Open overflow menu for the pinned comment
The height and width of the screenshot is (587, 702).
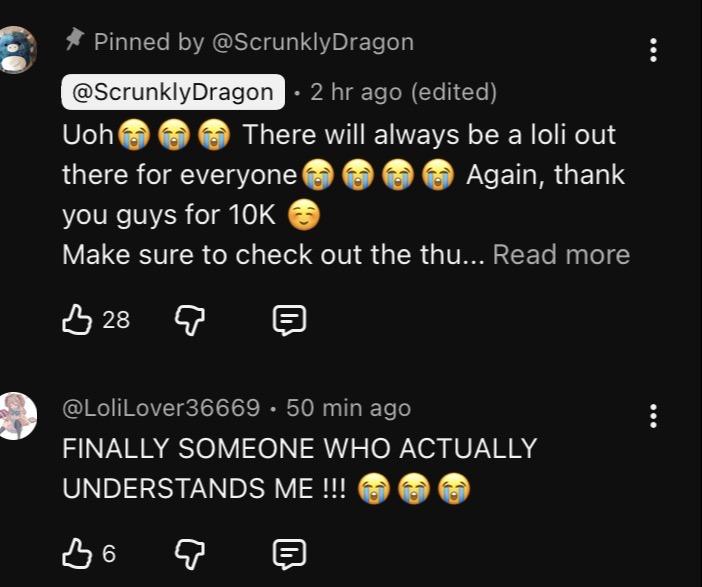653,50
